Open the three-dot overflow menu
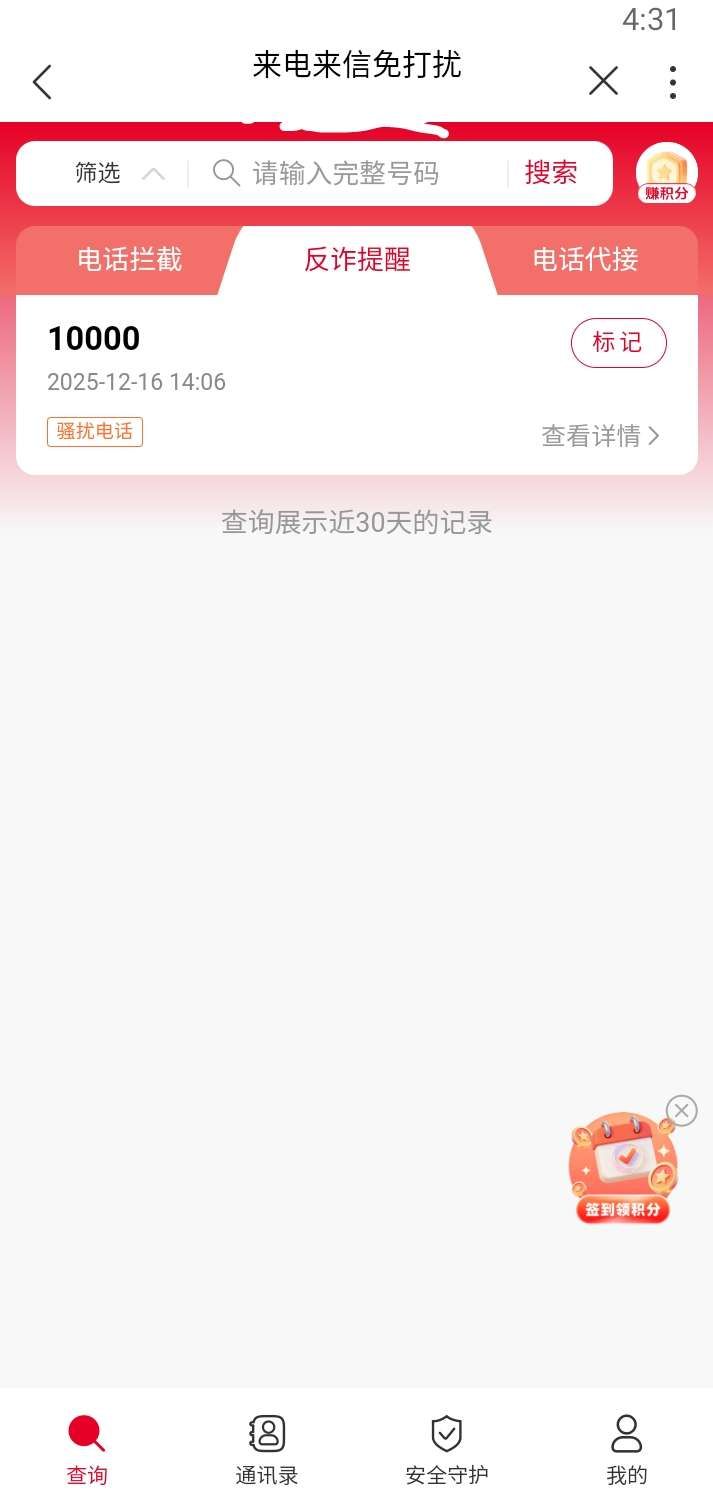This screenshot has height=1507, width=713. 673,82
